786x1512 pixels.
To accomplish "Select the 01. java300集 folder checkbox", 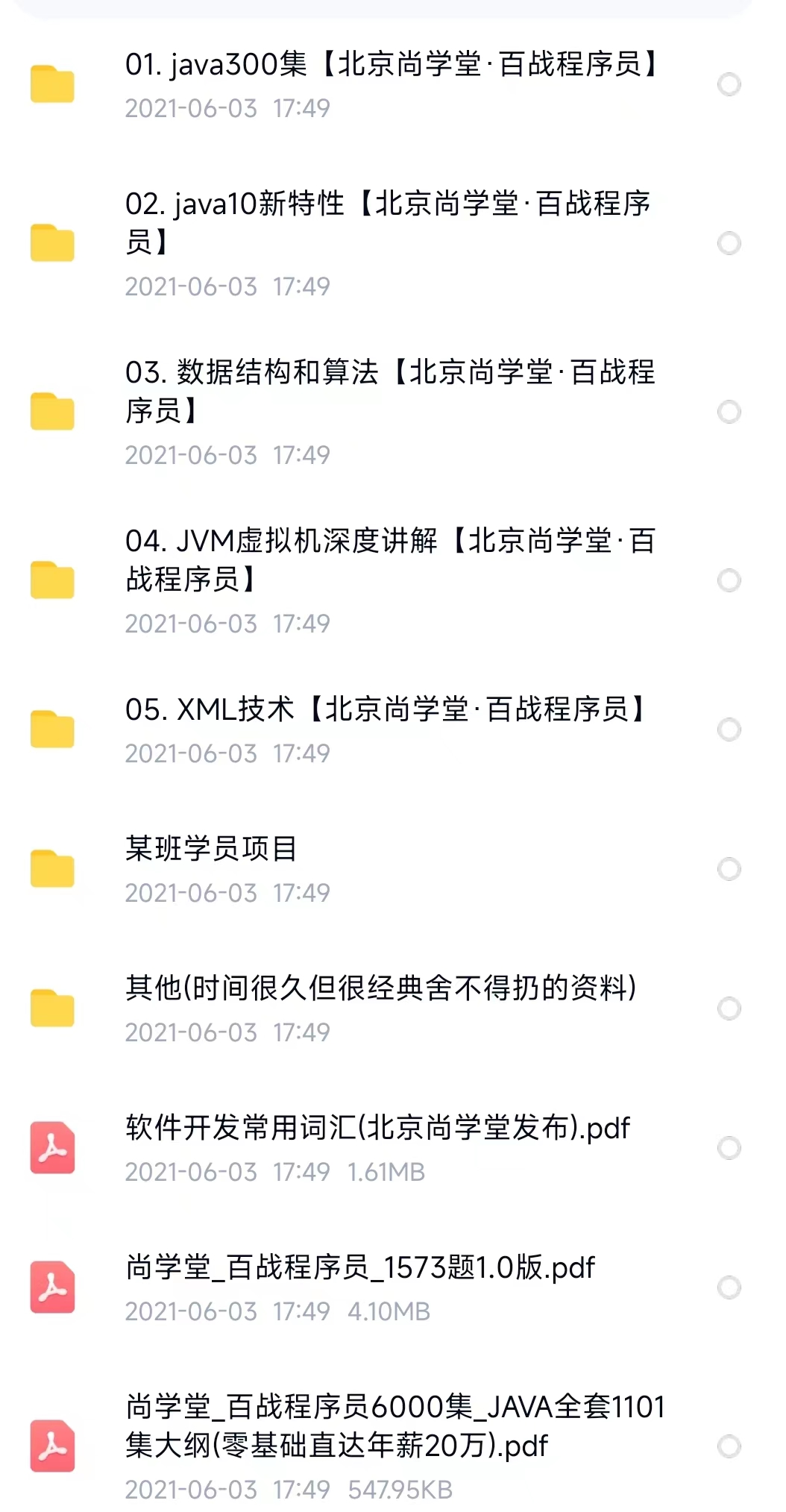I will click(729, 84).
